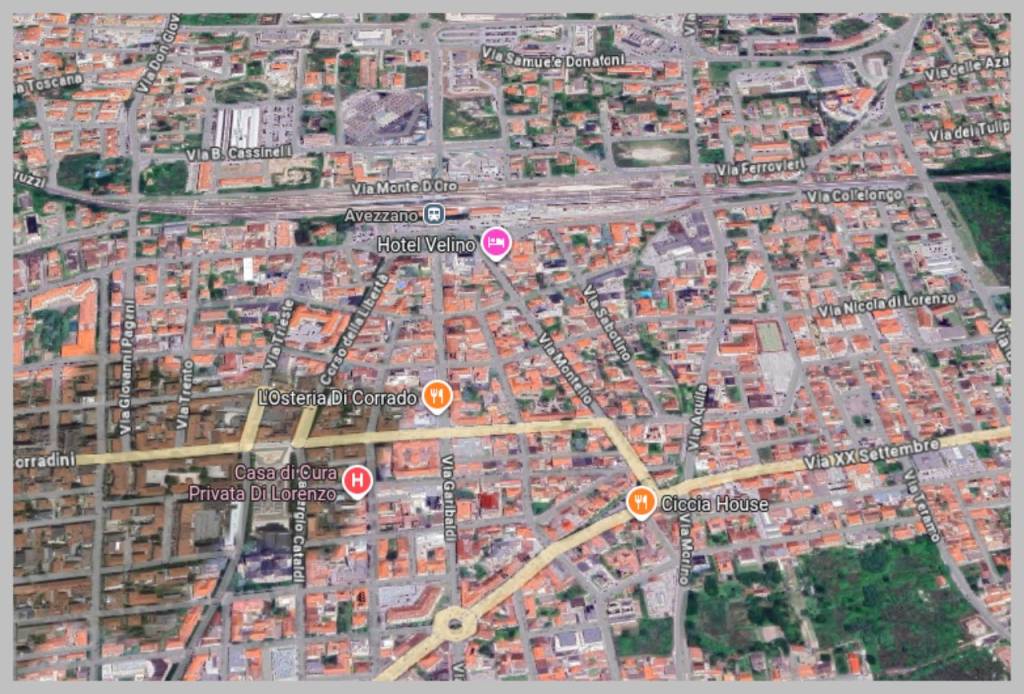Select the Hotel Velino map pin
This screenshot has width=1024, height=694.
[x=497, y=242]
